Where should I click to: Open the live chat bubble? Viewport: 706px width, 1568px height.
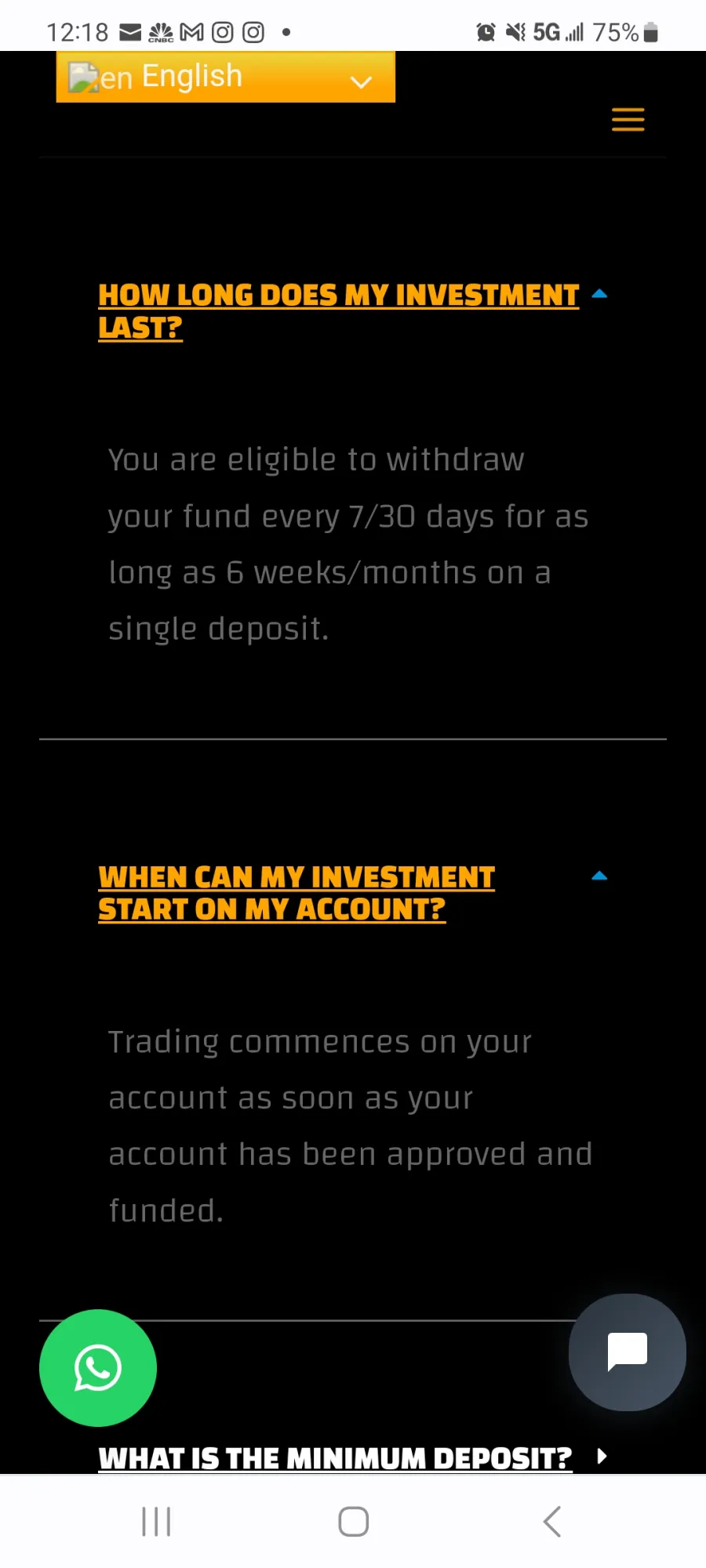point(628,1352)
